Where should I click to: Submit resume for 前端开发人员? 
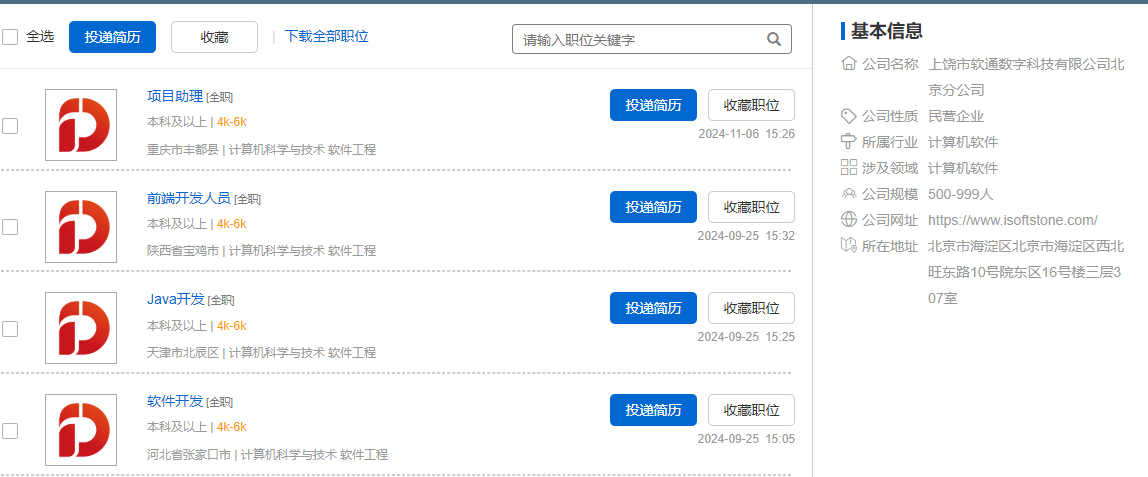click(653, 207)
